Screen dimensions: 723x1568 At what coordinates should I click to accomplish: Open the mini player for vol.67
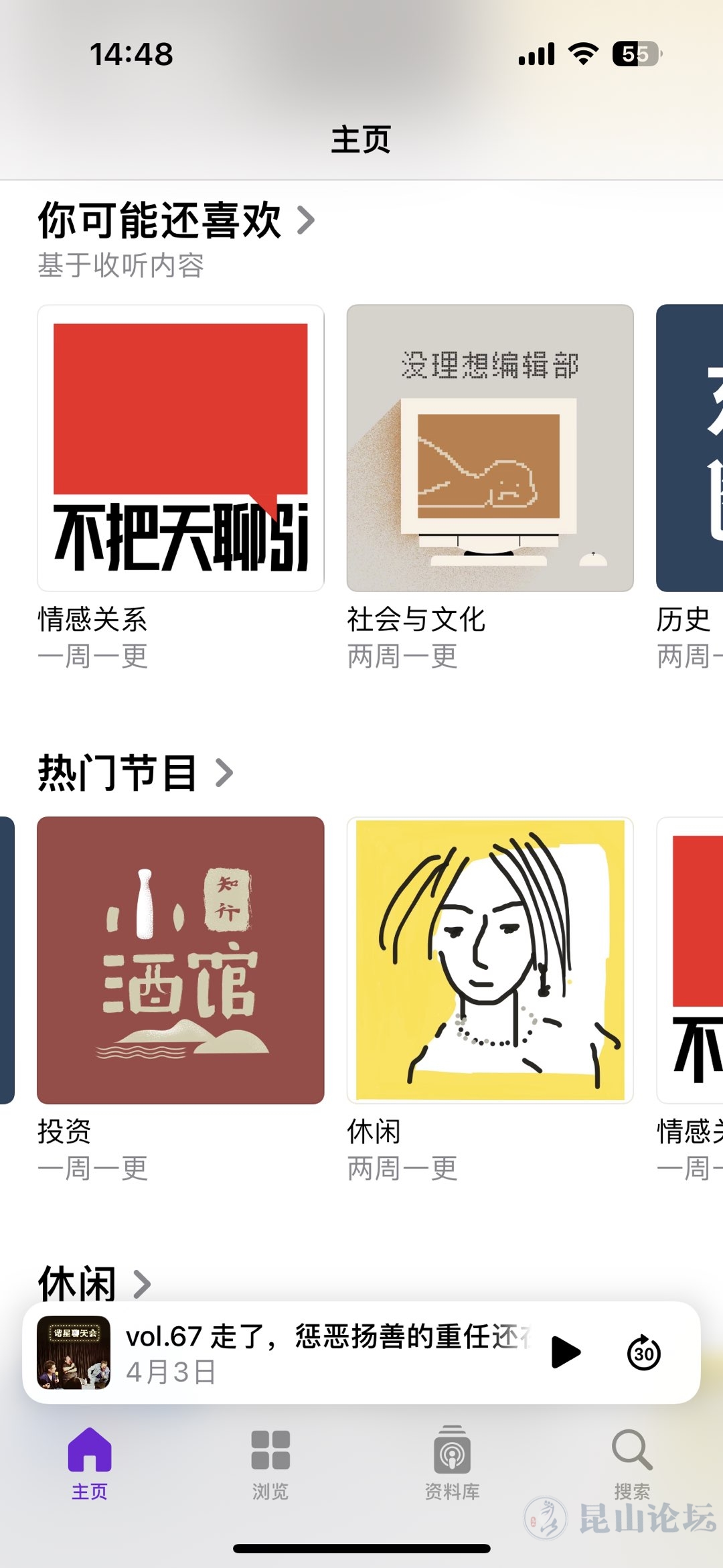[x=321, y=1352]
